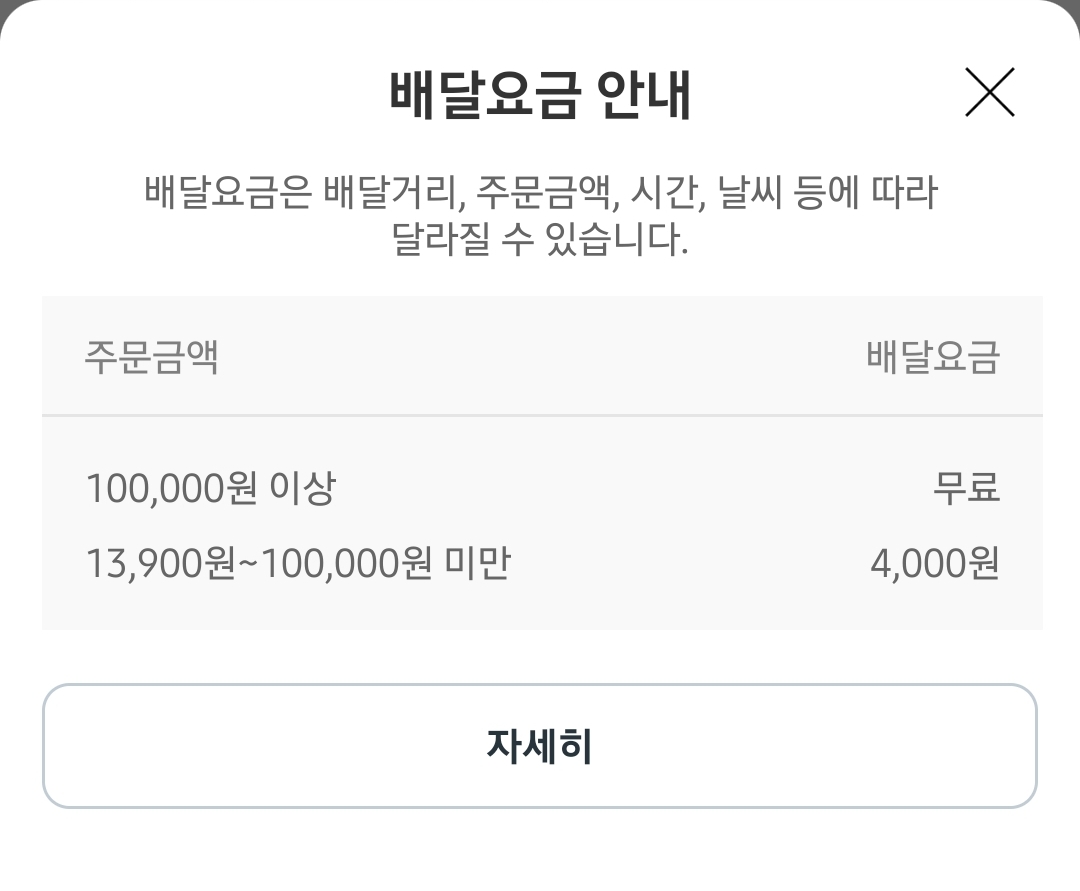Close the 배달요금 안내 dialog

(989, 93)
